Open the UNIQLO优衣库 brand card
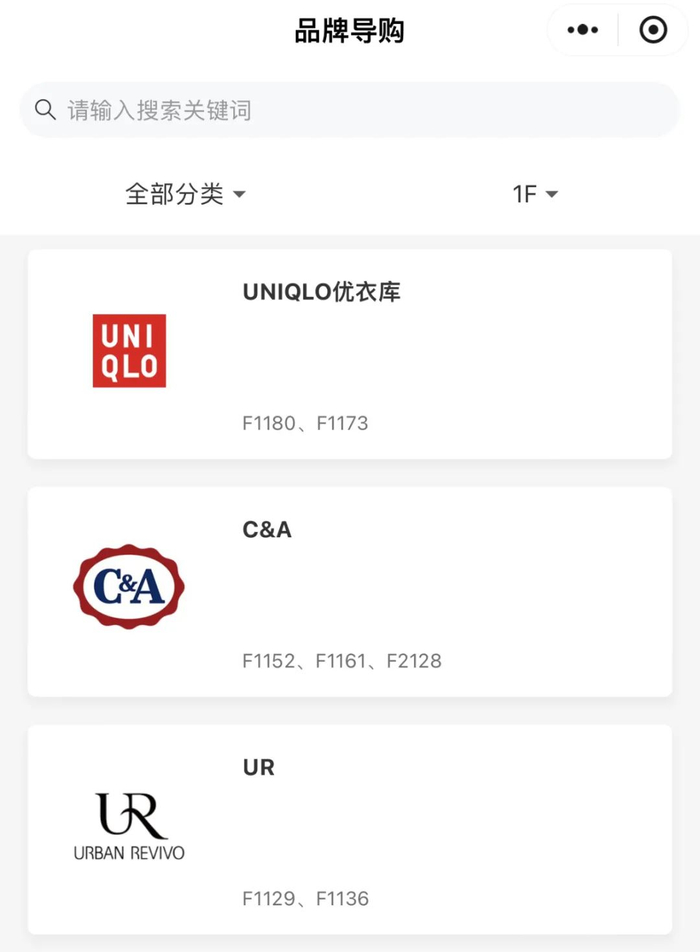 coord(350,354)
